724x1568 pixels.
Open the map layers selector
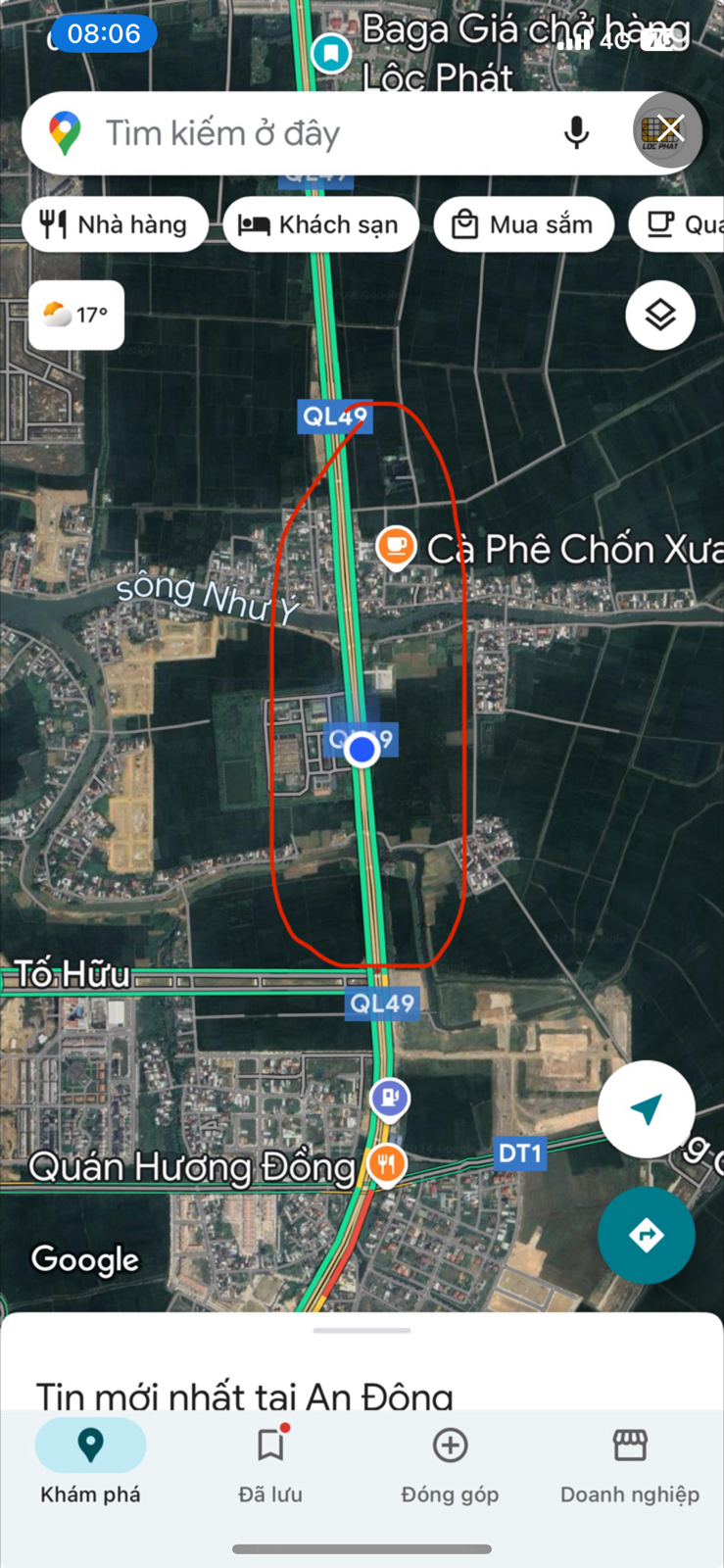[x=659, y=315]
